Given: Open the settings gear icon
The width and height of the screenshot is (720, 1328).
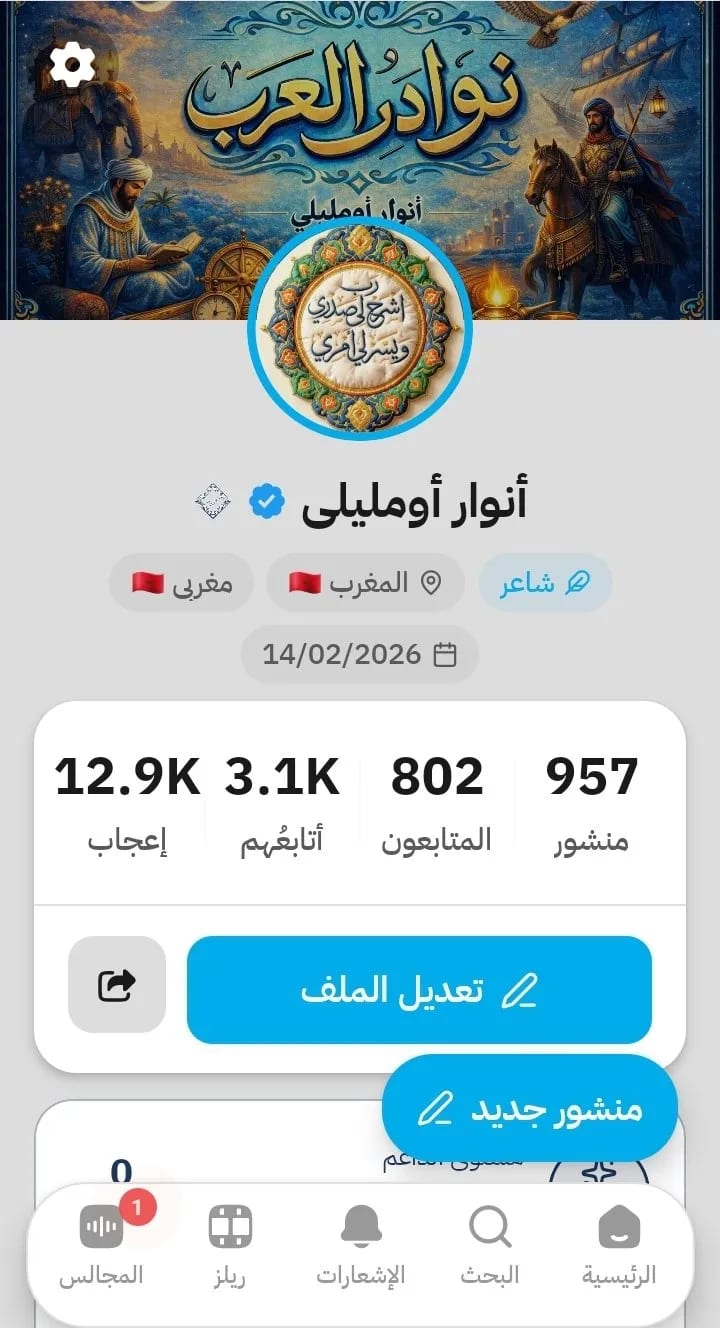Looking at the screenshot, I should coord(73,65).
